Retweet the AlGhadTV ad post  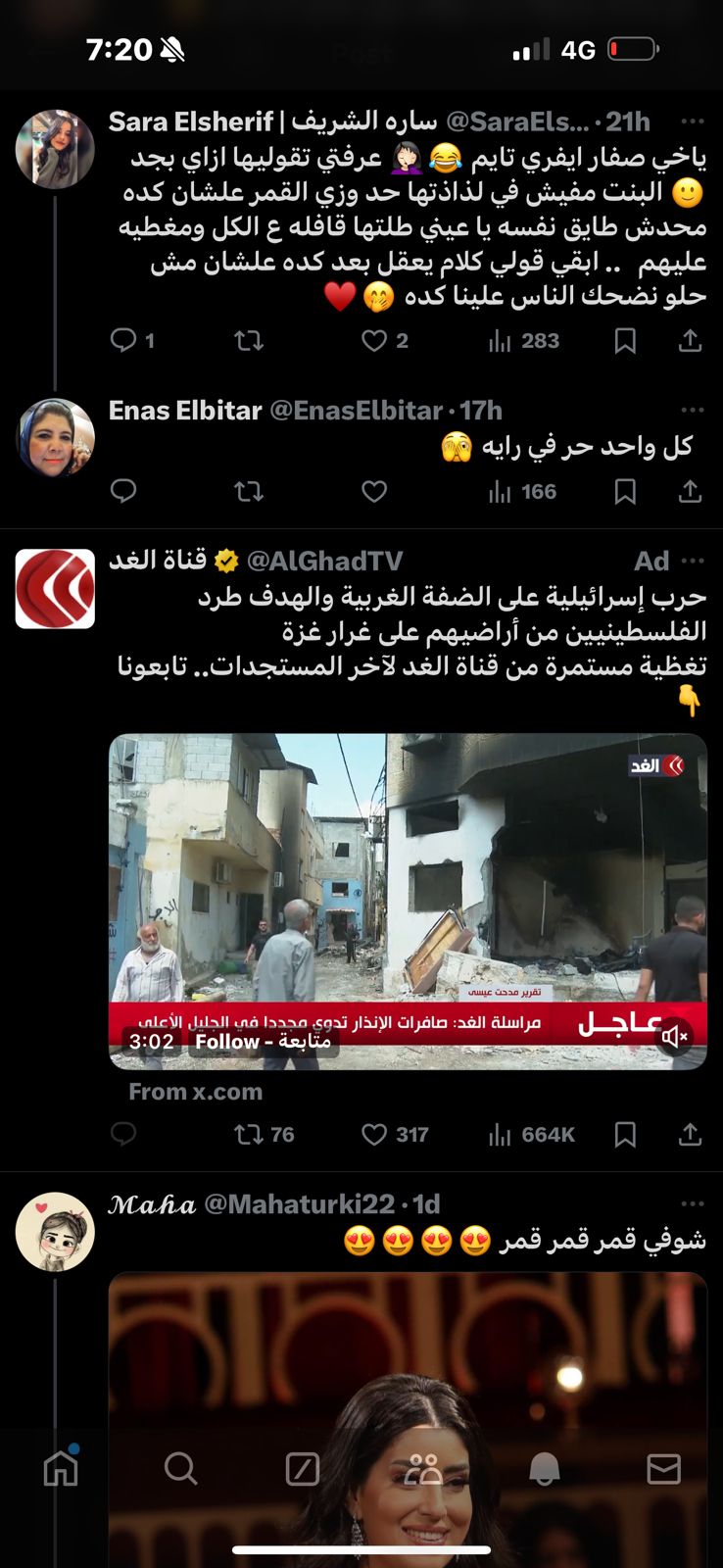(249, 1135)
